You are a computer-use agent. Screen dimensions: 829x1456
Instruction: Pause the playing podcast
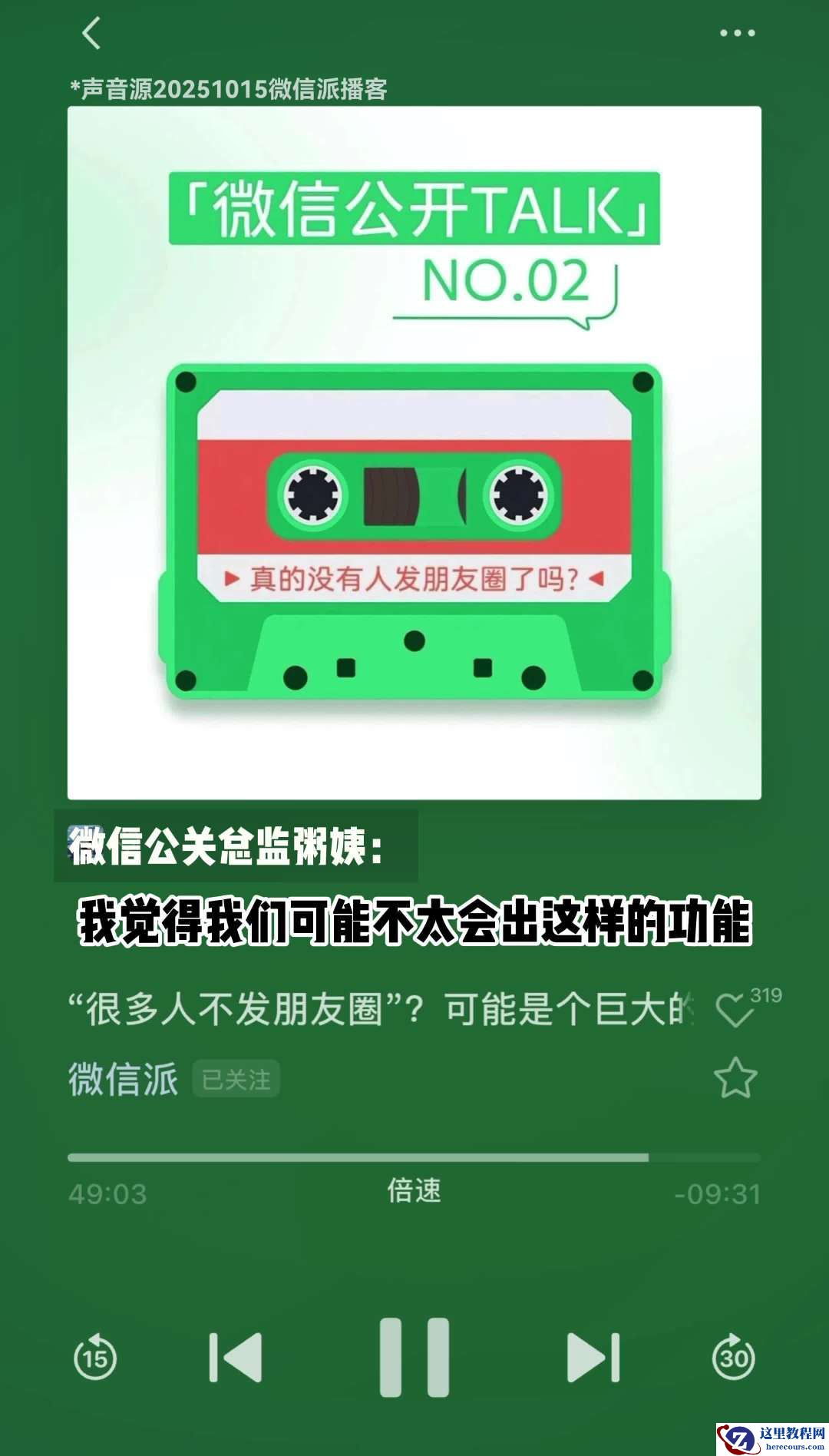click(414, 1352)
